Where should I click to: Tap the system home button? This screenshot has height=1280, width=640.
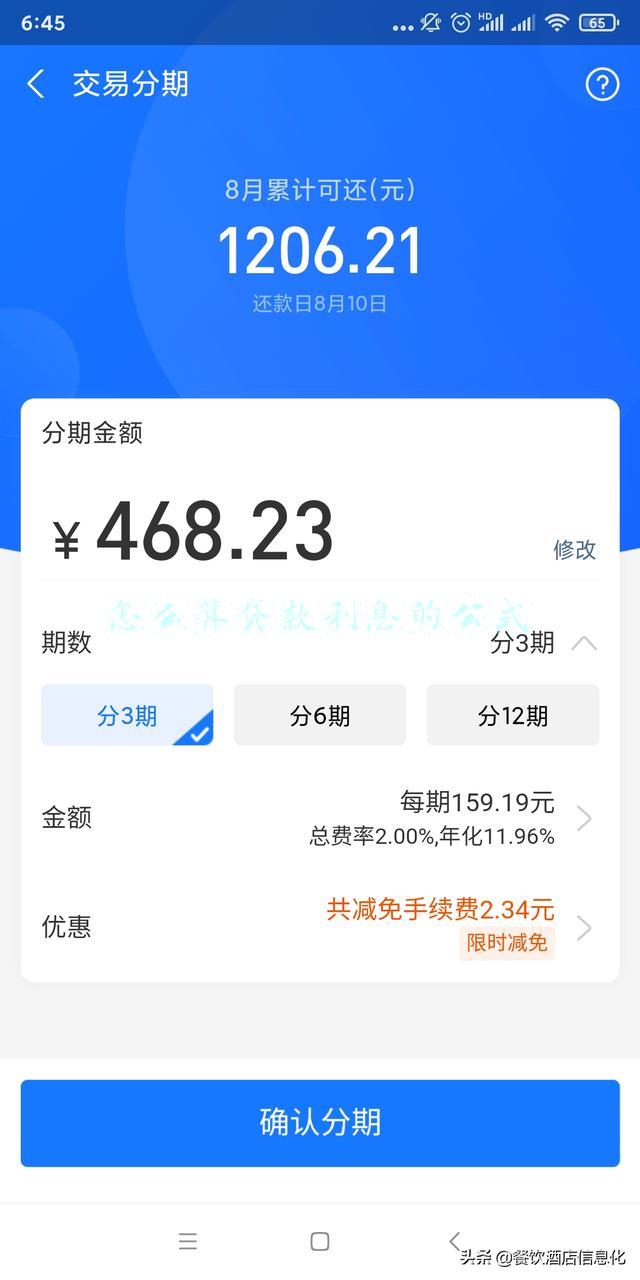[x=320, y=1241]
